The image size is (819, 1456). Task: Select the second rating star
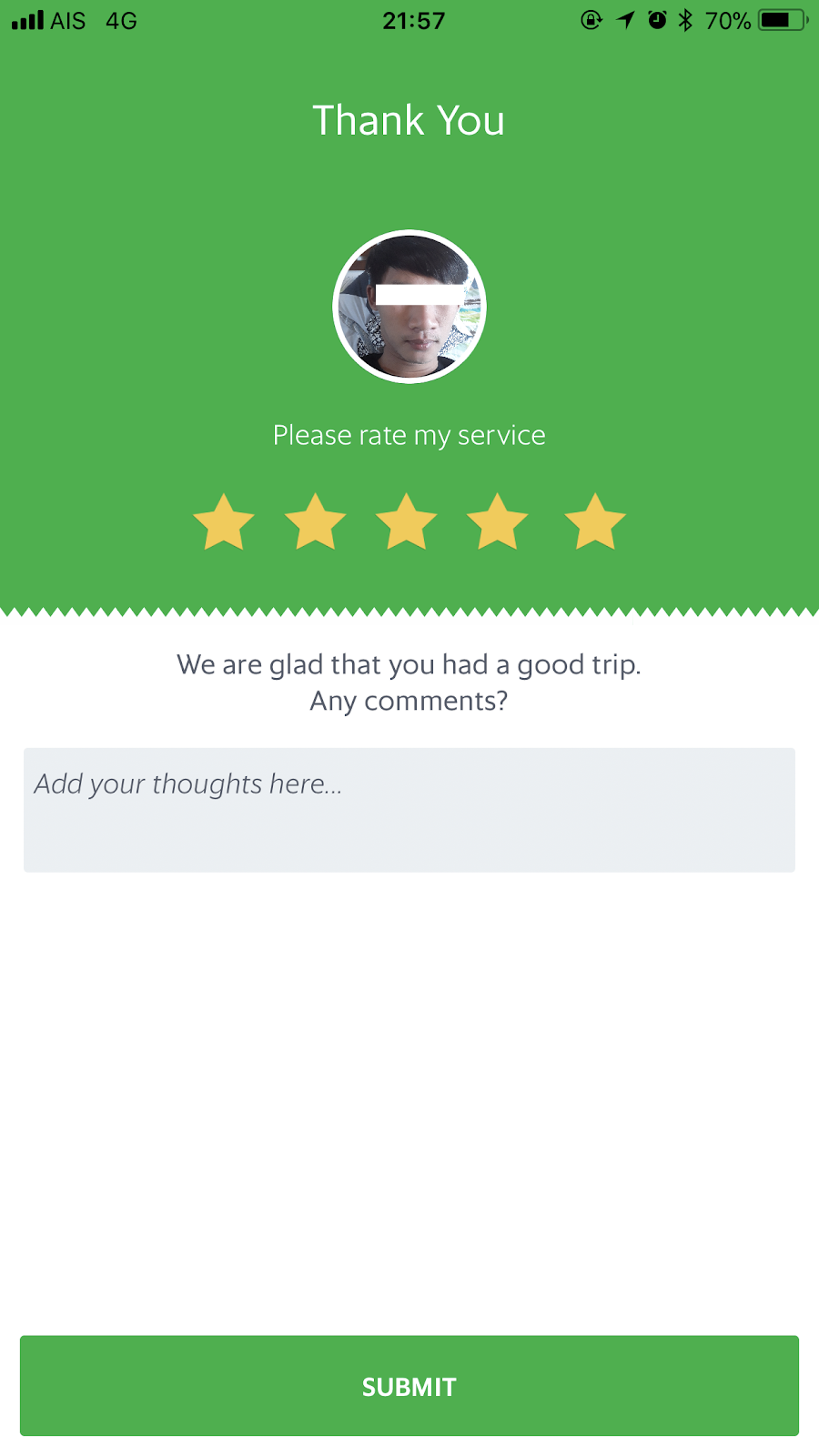coord(315,523)
